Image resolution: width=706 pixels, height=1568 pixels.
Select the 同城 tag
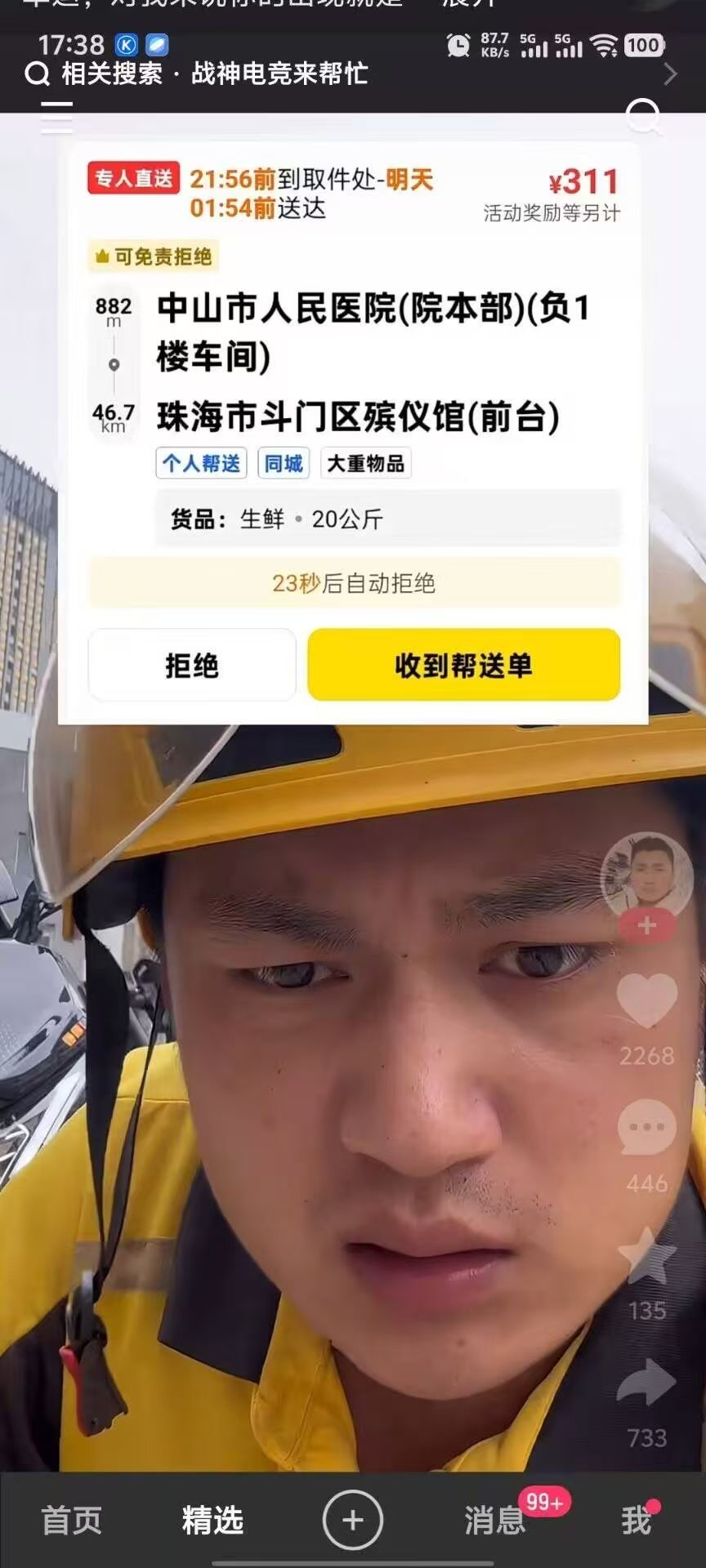pyautogui.click(x=282, y=463)
